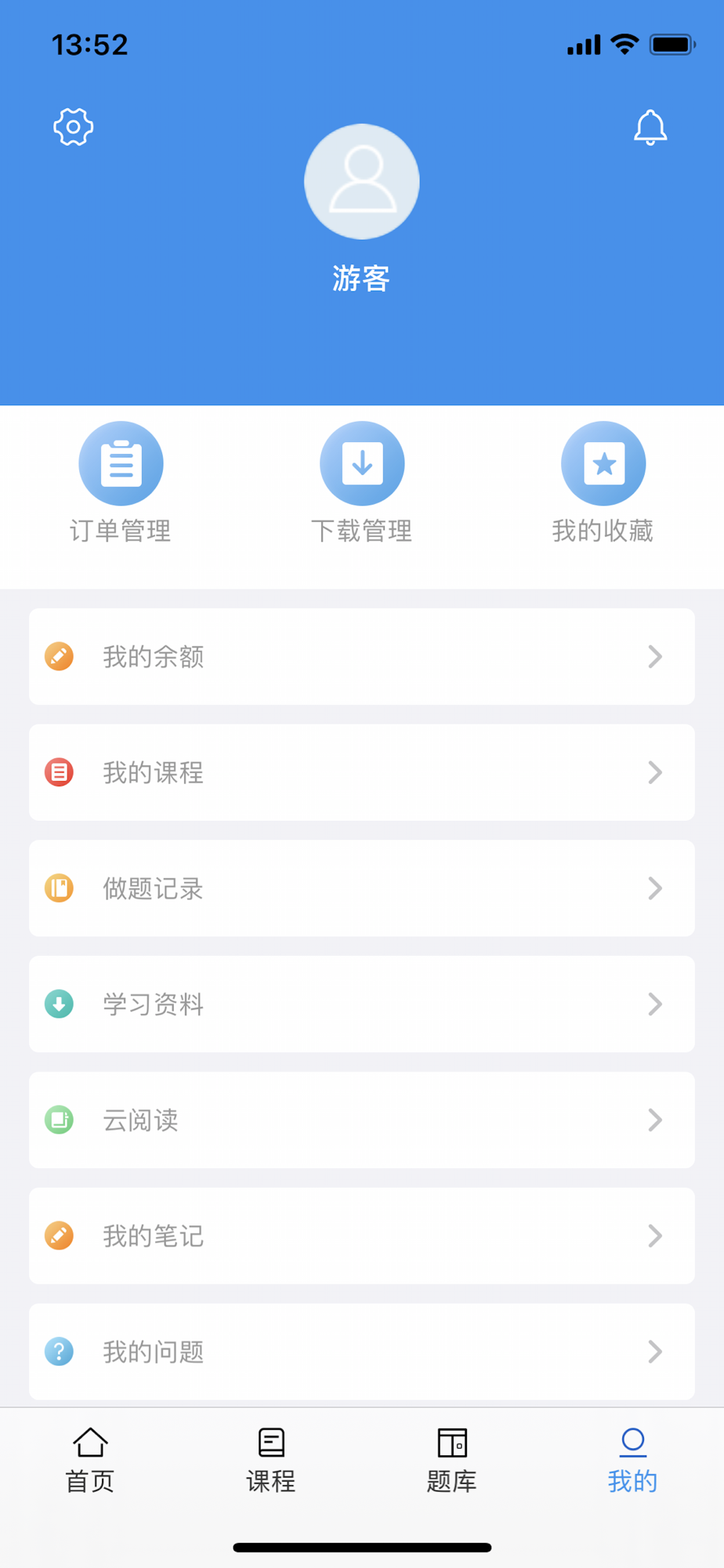The image size is (724, 1568).
Task: Select the 云阅读 row
Action: [x=361, y=1120]
